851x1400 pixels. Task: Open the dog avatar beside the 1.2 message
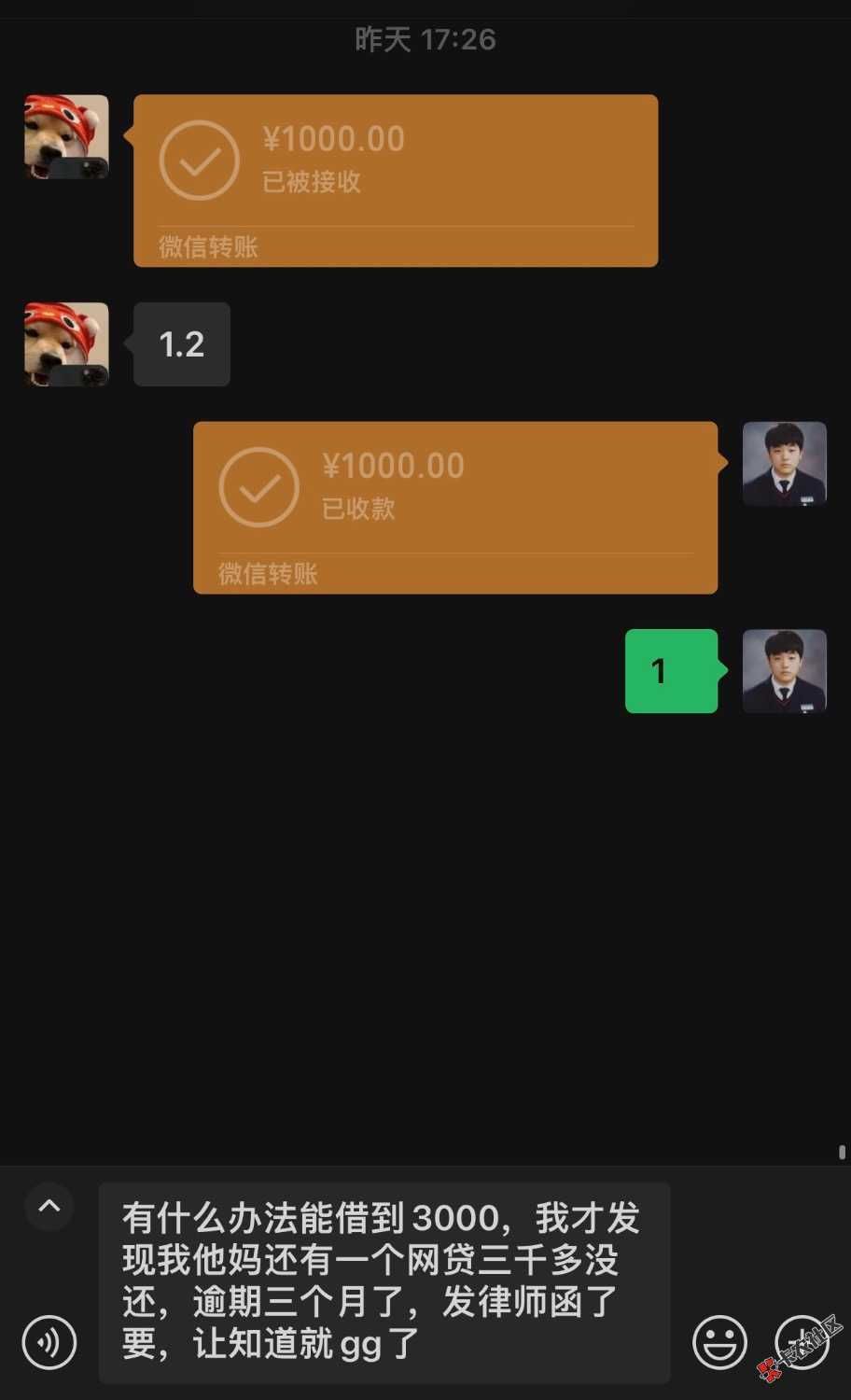tap(66, 343)
